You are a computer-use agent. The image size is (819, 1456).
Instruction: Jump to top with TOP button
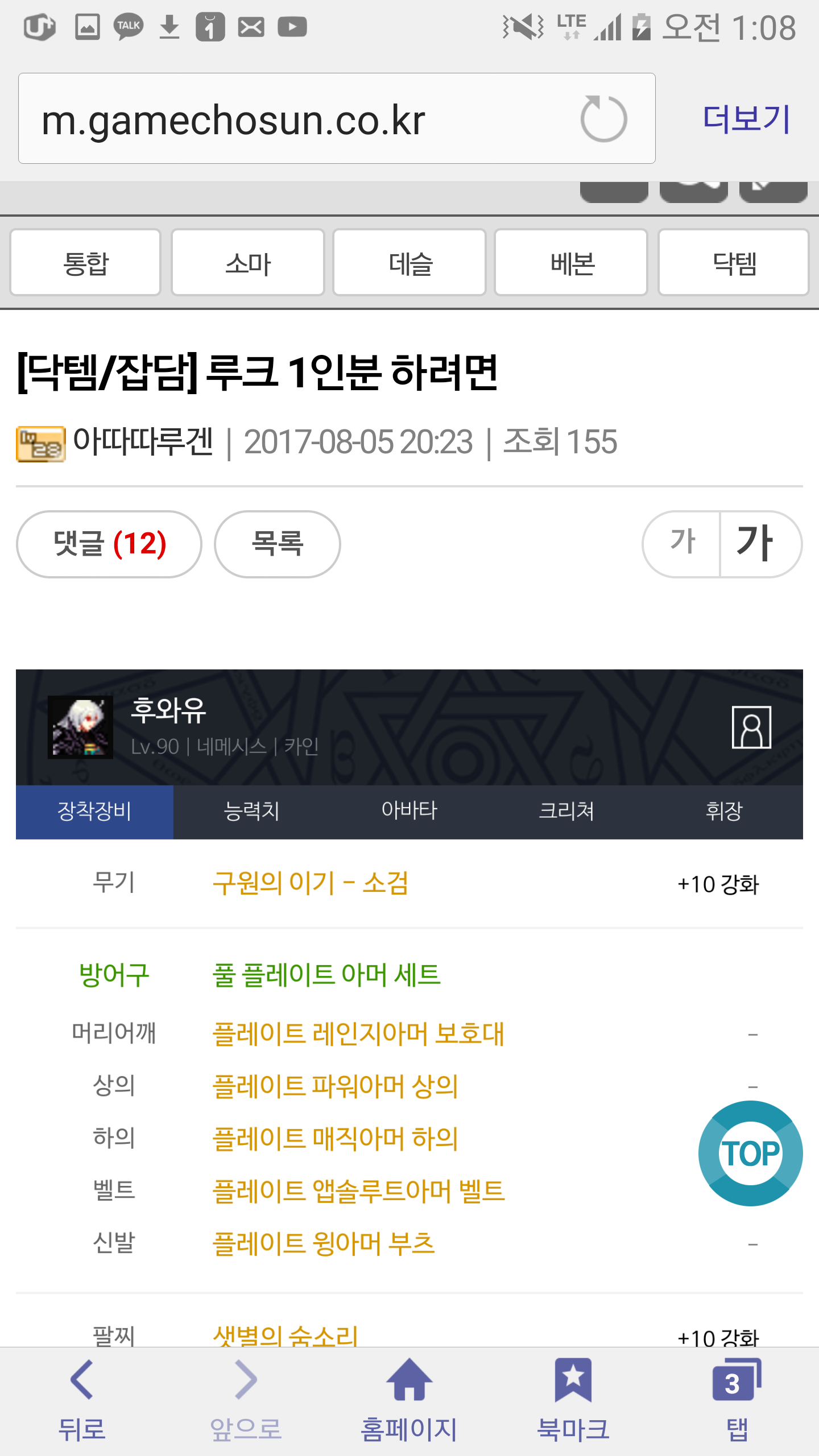pos(751,1153)
